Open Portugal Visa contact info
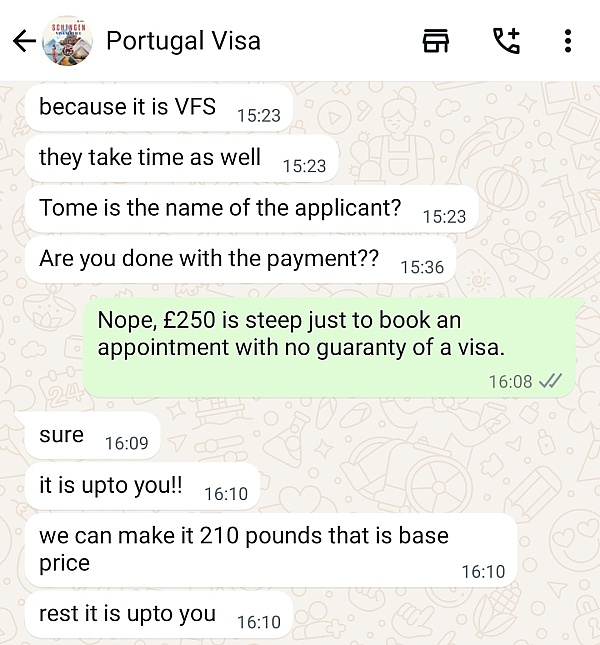 coord(183,41)
